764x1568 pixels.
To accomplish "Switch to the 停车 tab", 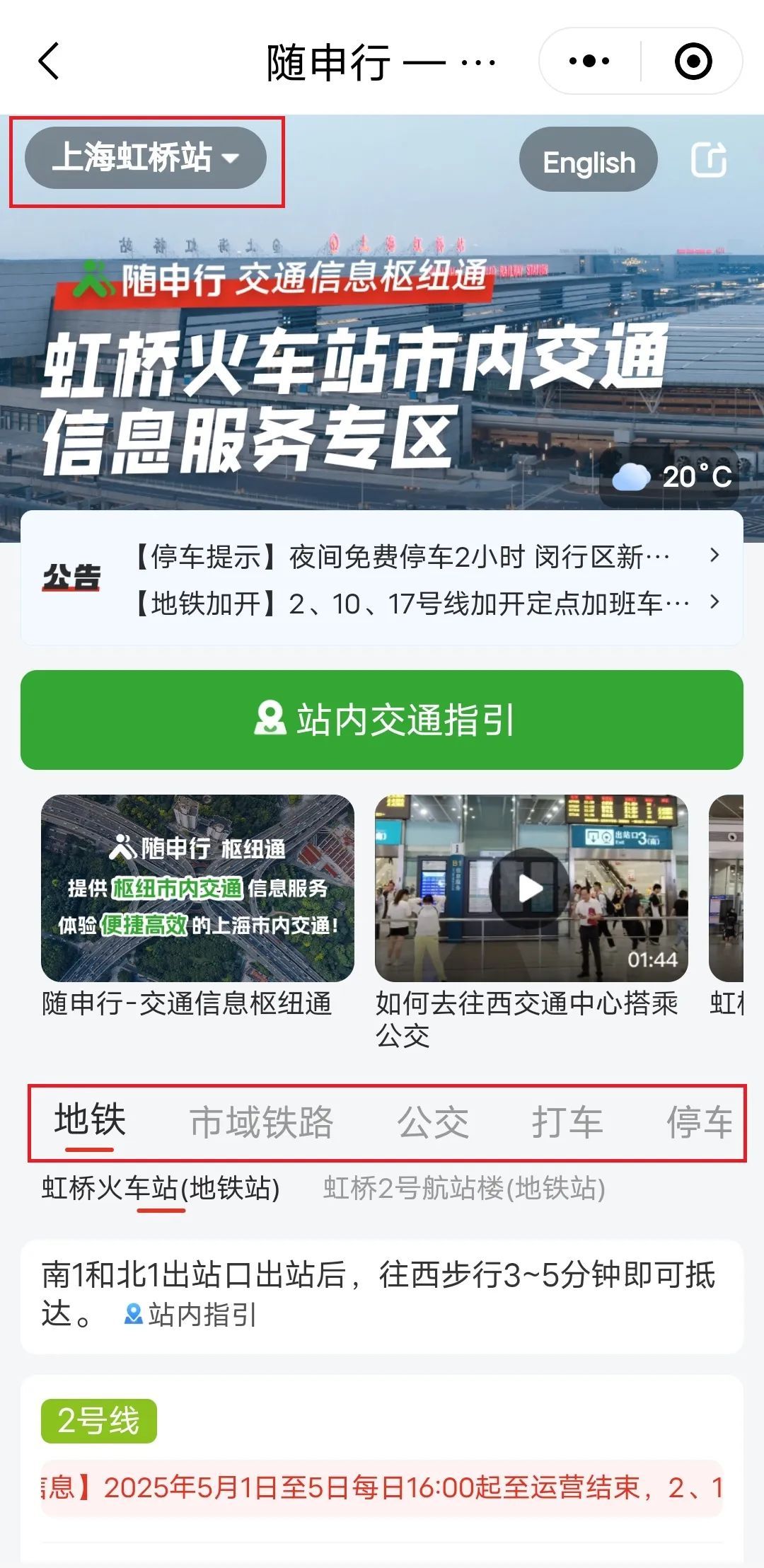I will pyautogui.click(x=699, y=1122).
